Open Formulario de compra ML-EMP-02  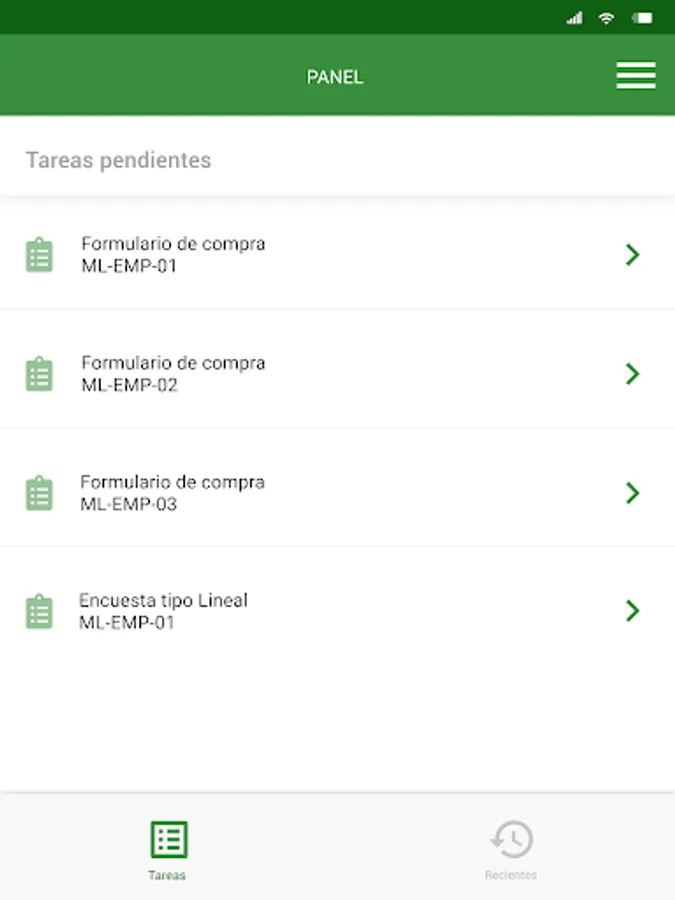(x=336, y=374)
